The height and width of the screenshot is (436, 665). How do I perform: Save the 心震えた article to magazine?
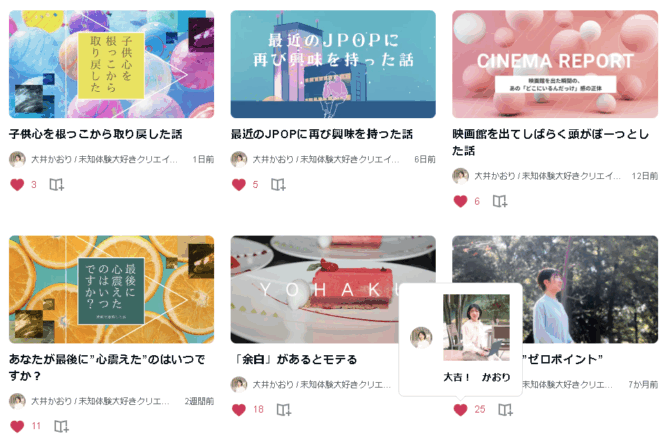61,426
